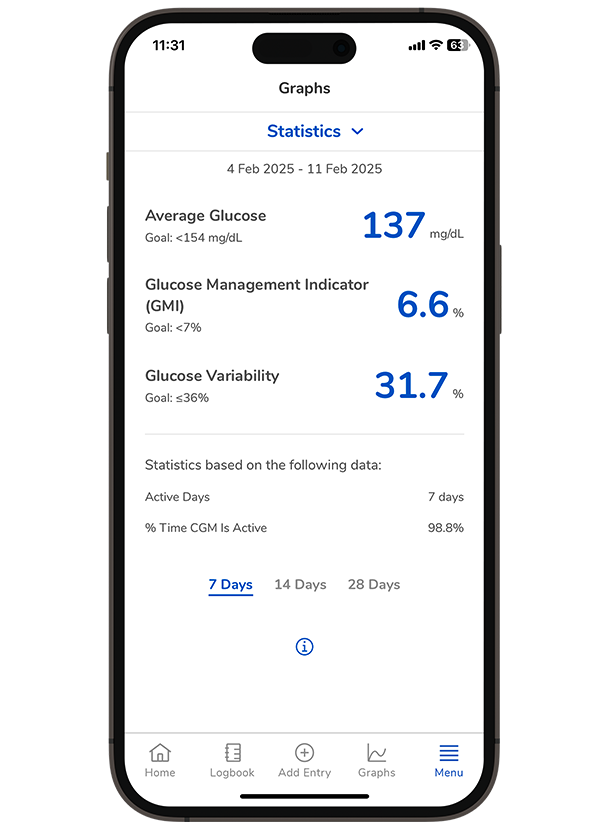Expand the Statistics dropdown
Screen dimensions: 600x833
click(x=315, y=131)
